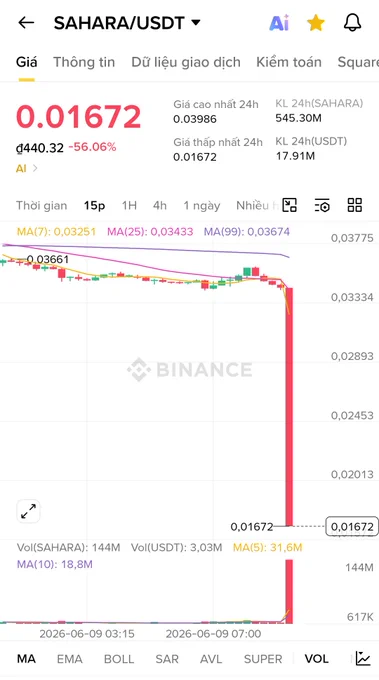379x680 pixels.
Task: Toggle the favorite star
Action: [x=316, y=23]
